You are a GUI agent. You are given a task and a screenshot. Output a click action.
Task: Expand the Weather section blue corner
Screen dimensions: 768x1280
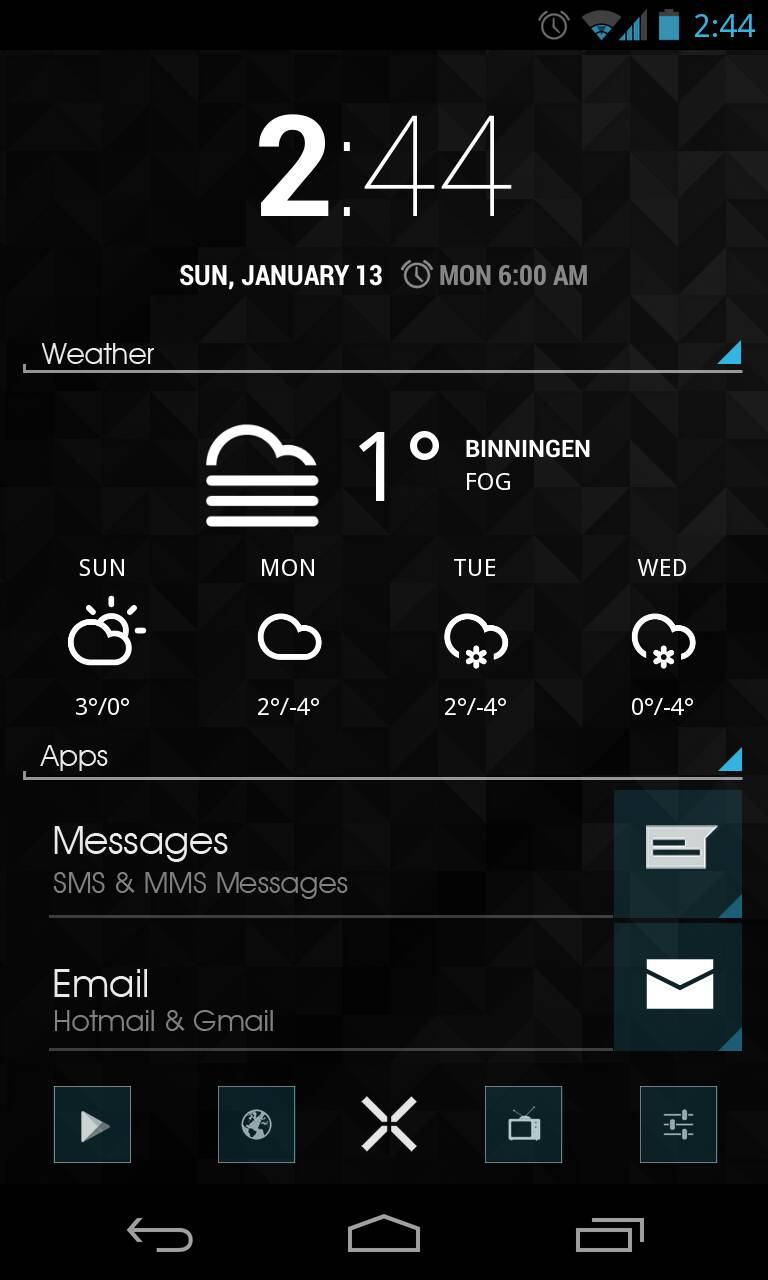729,352
